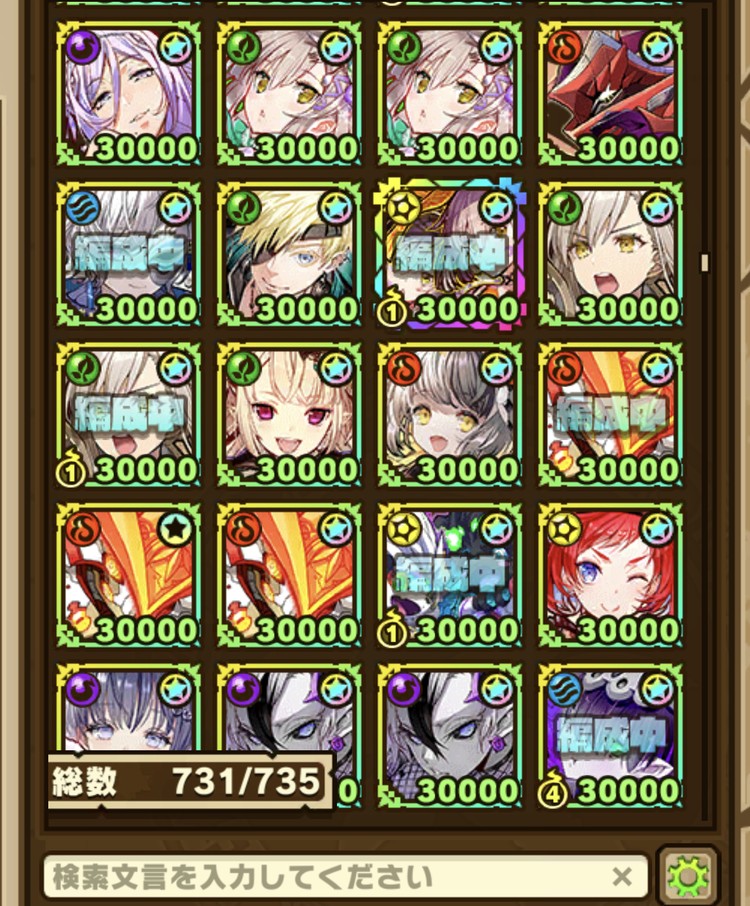
Task: Open the red weapon fire tile
Action: tap(609, 95)
